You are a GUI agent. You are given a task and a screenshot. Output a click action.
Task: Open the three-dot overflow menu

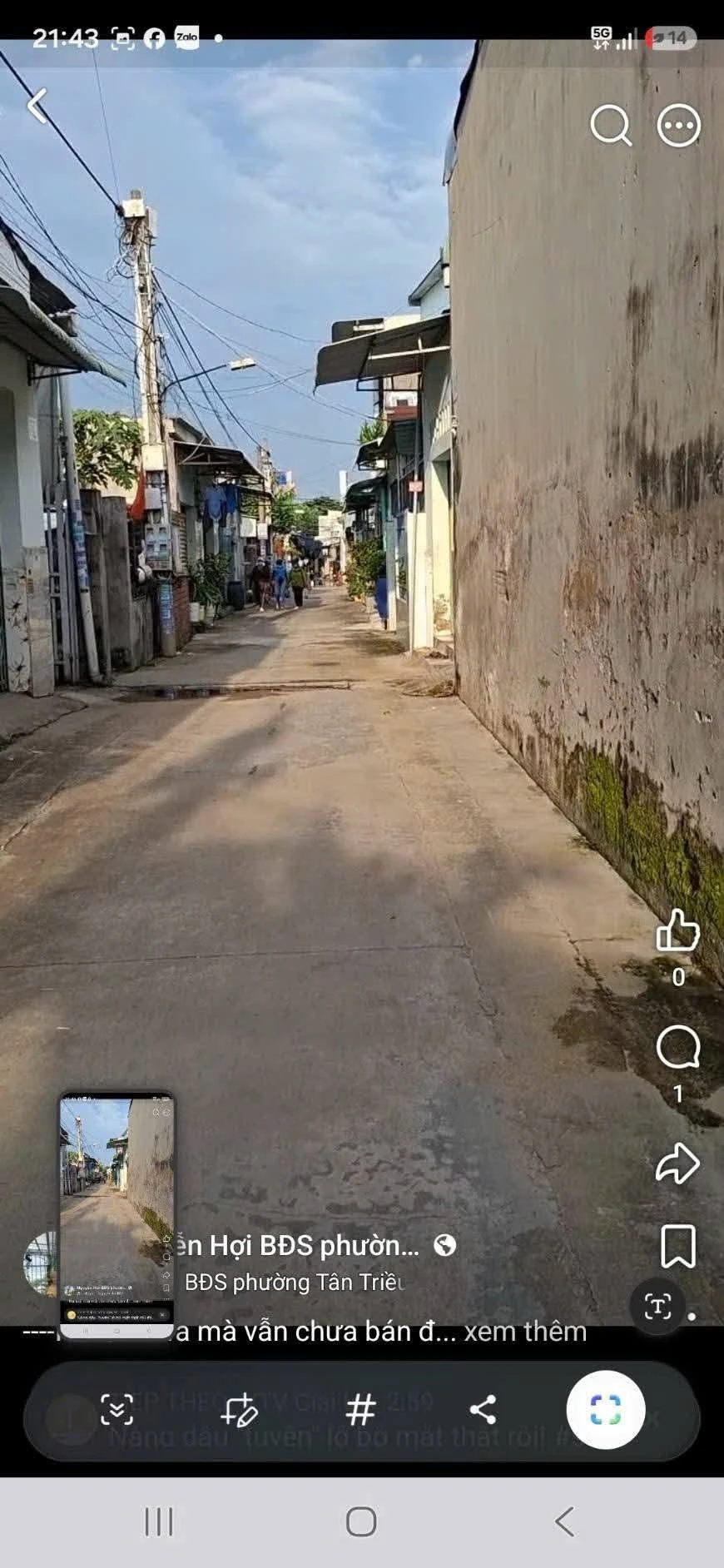[678, 126]
